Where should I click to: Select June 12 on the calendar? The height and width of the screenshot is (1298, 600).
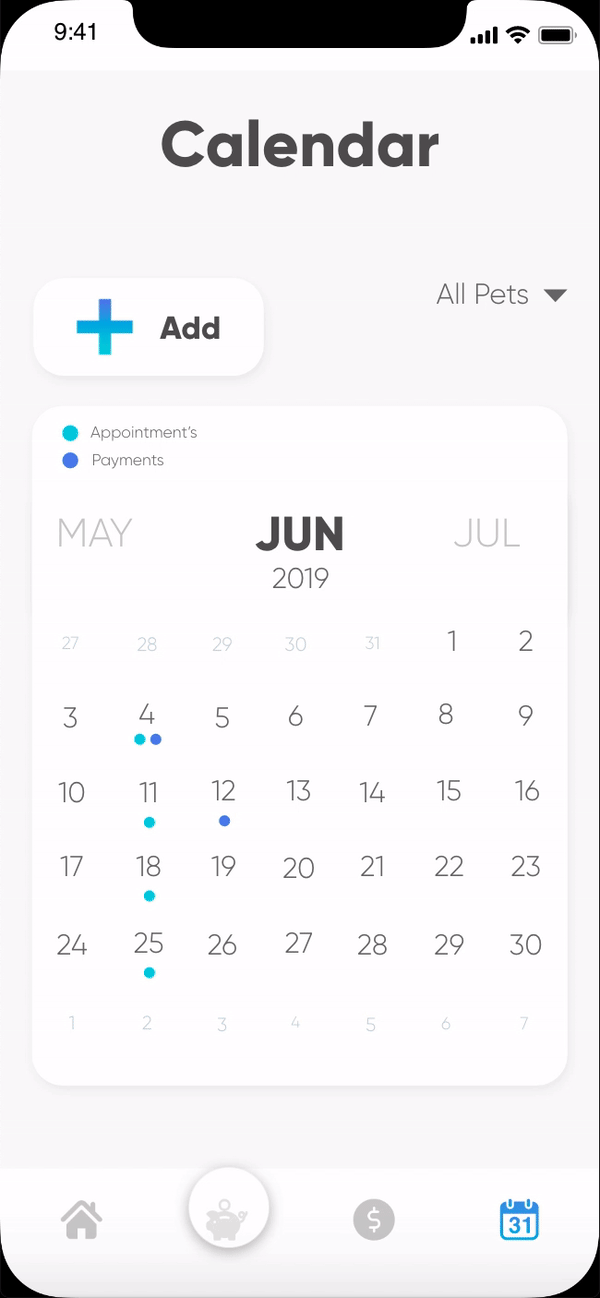click(x=223, y=792)
